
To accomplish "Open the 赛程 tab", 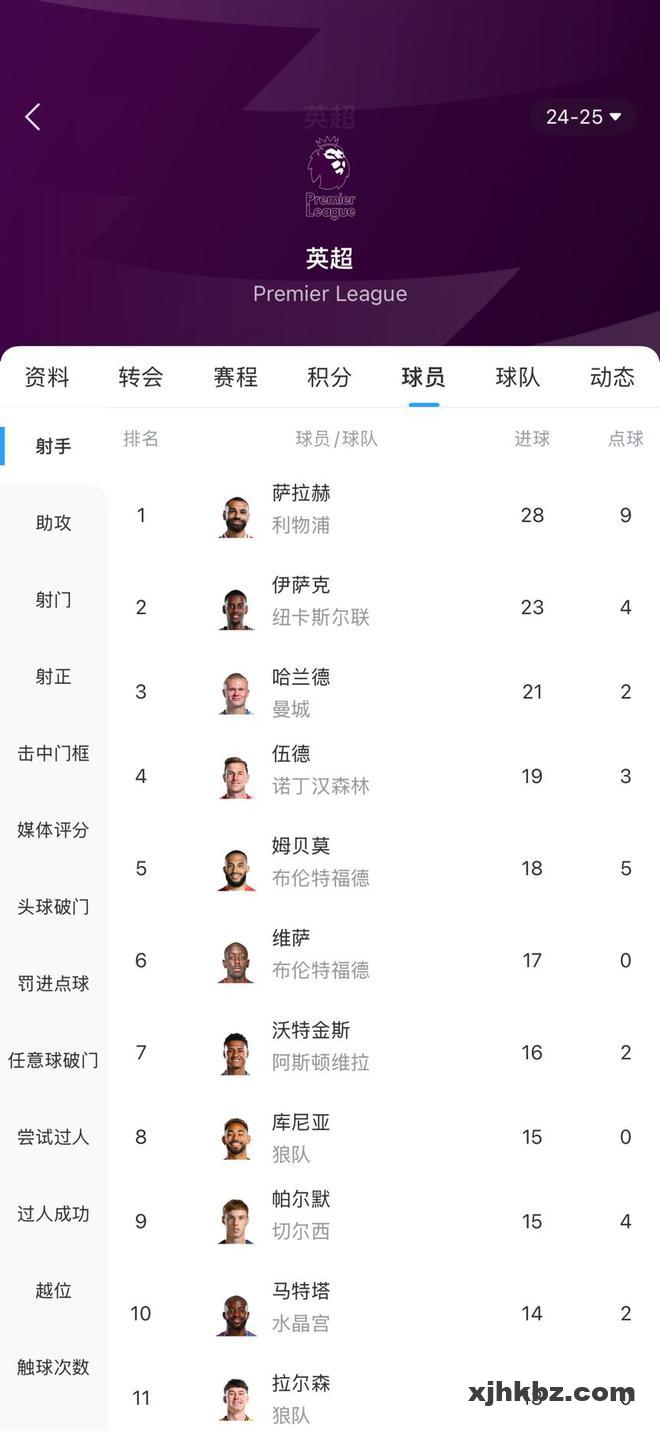I will point(235,377).
